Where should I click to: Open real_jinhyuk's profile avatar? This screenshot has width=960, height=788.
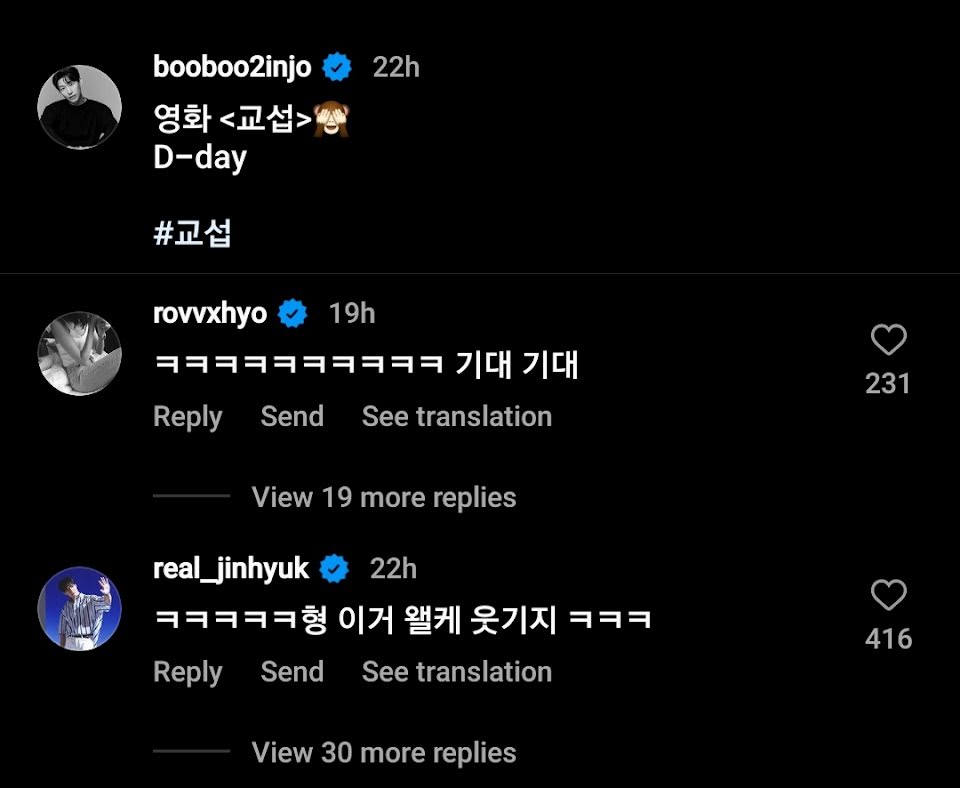(x=80, y=609)
